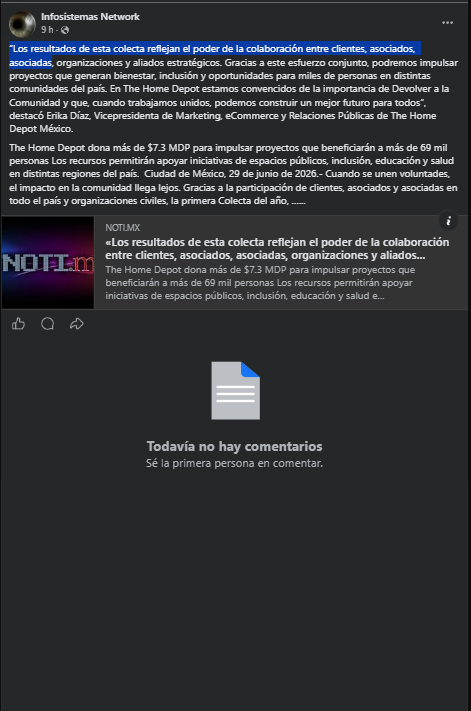Open Infosistemas Network profile name

pyautogui.click(x=90, y=17)
